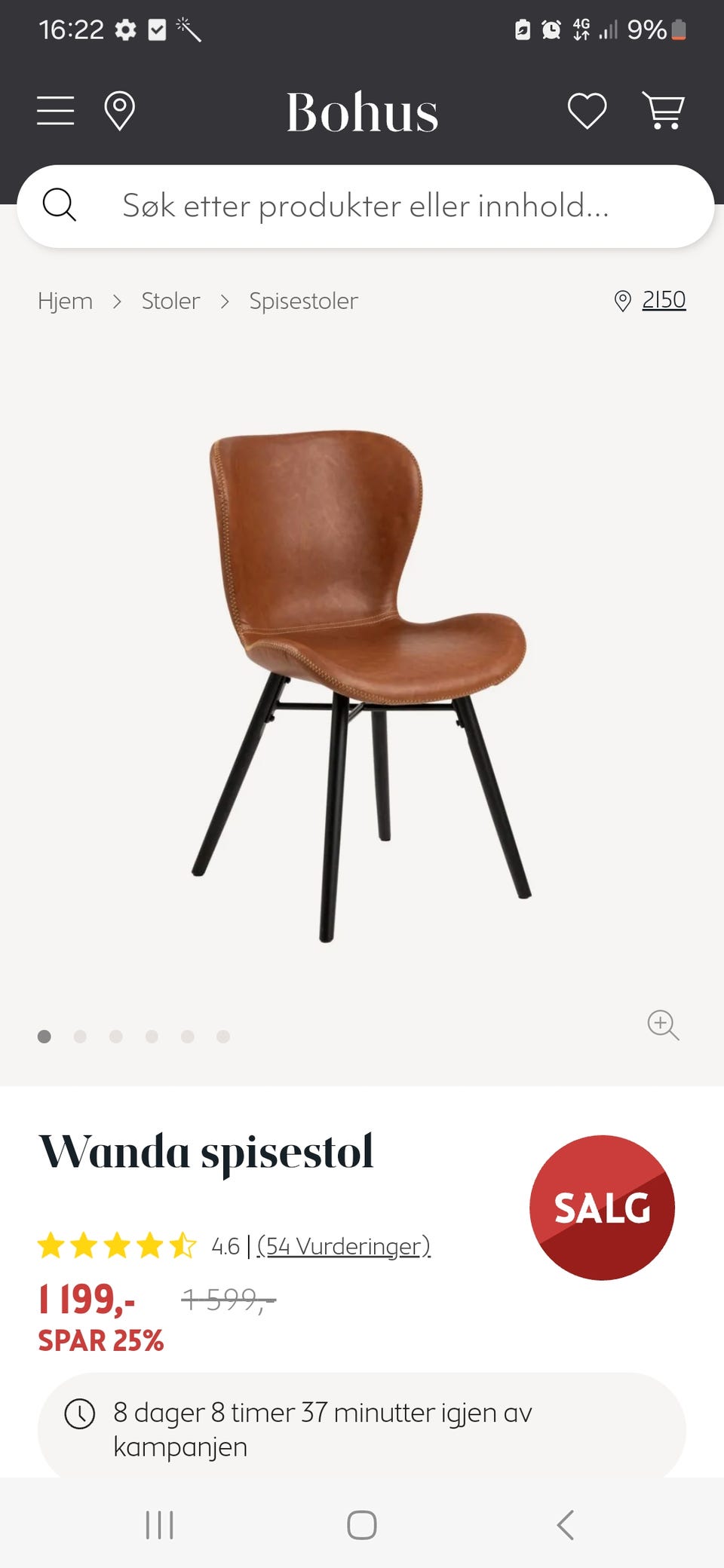Screen dimensions: 724x1568
Task: Open the wishlist heart icon
Action: [587, 111]
